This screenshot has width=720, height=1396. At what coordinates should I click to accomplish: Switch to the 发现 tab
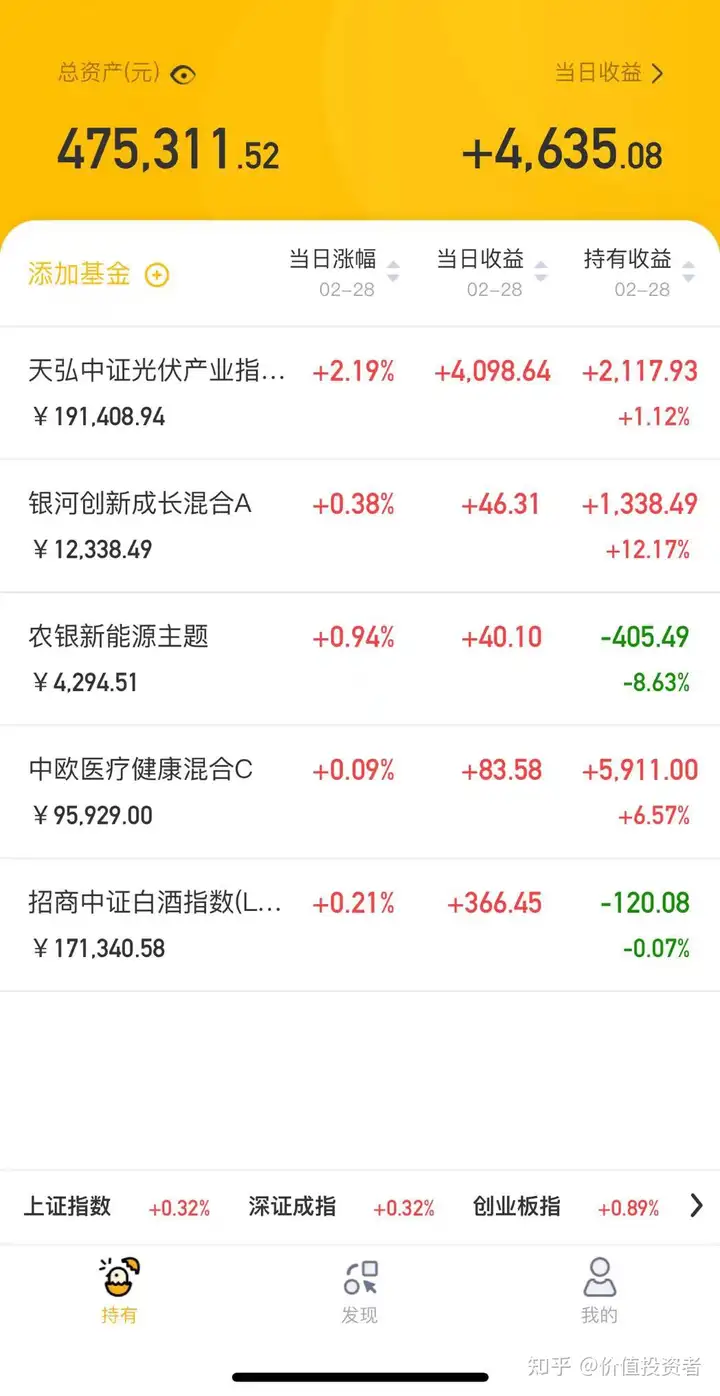pyautogui.click(x=360, y=1293)
